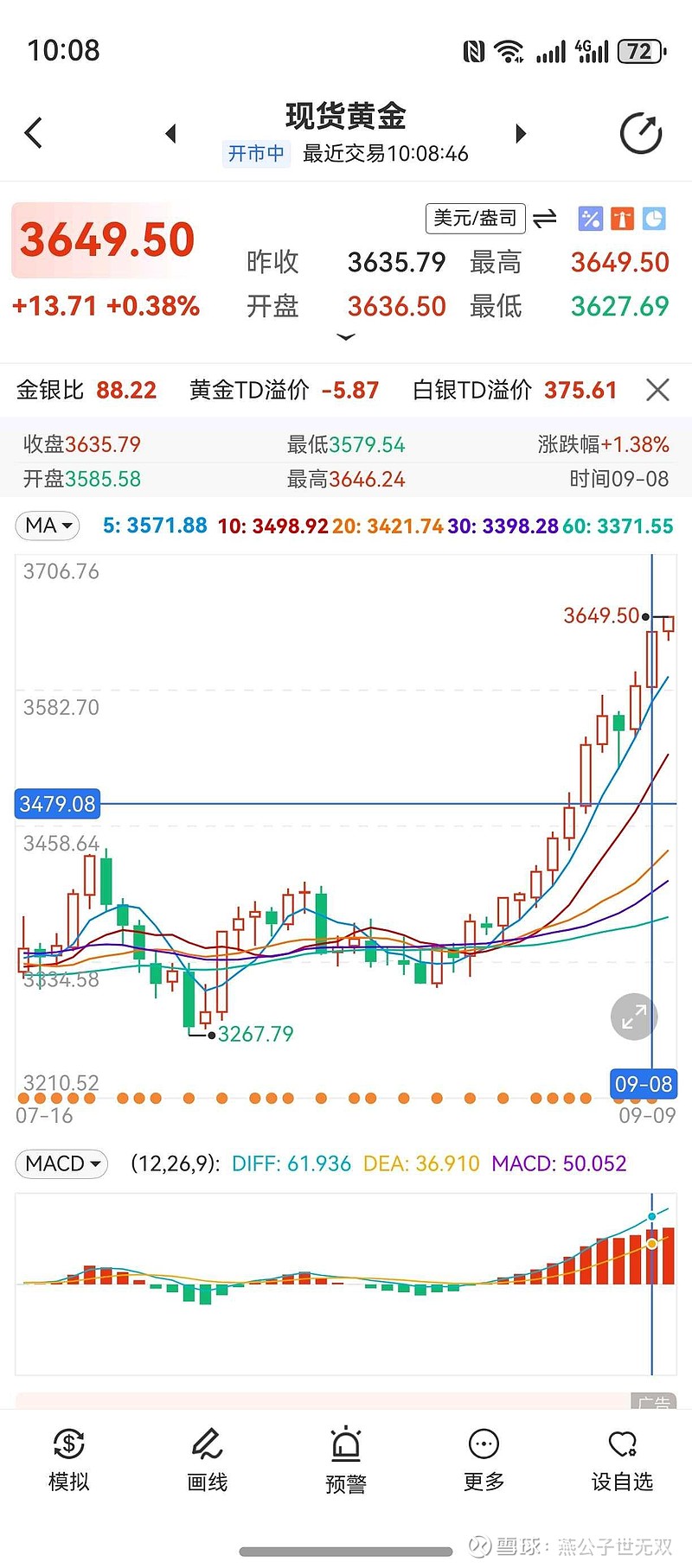Screen dimensions: 692x1568
Task: Select the 美元/盎司 unit label
Action: 474,218
